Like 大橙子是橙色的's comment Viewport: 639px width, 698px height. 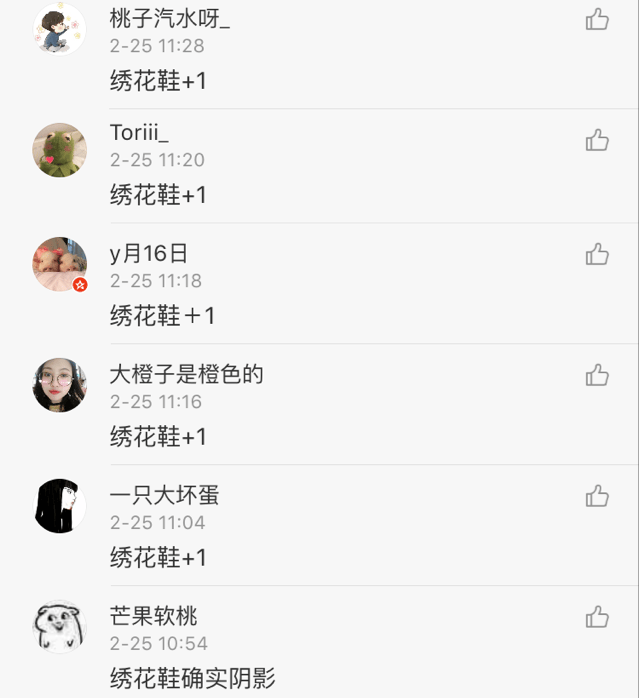click(x=597, y=375)
